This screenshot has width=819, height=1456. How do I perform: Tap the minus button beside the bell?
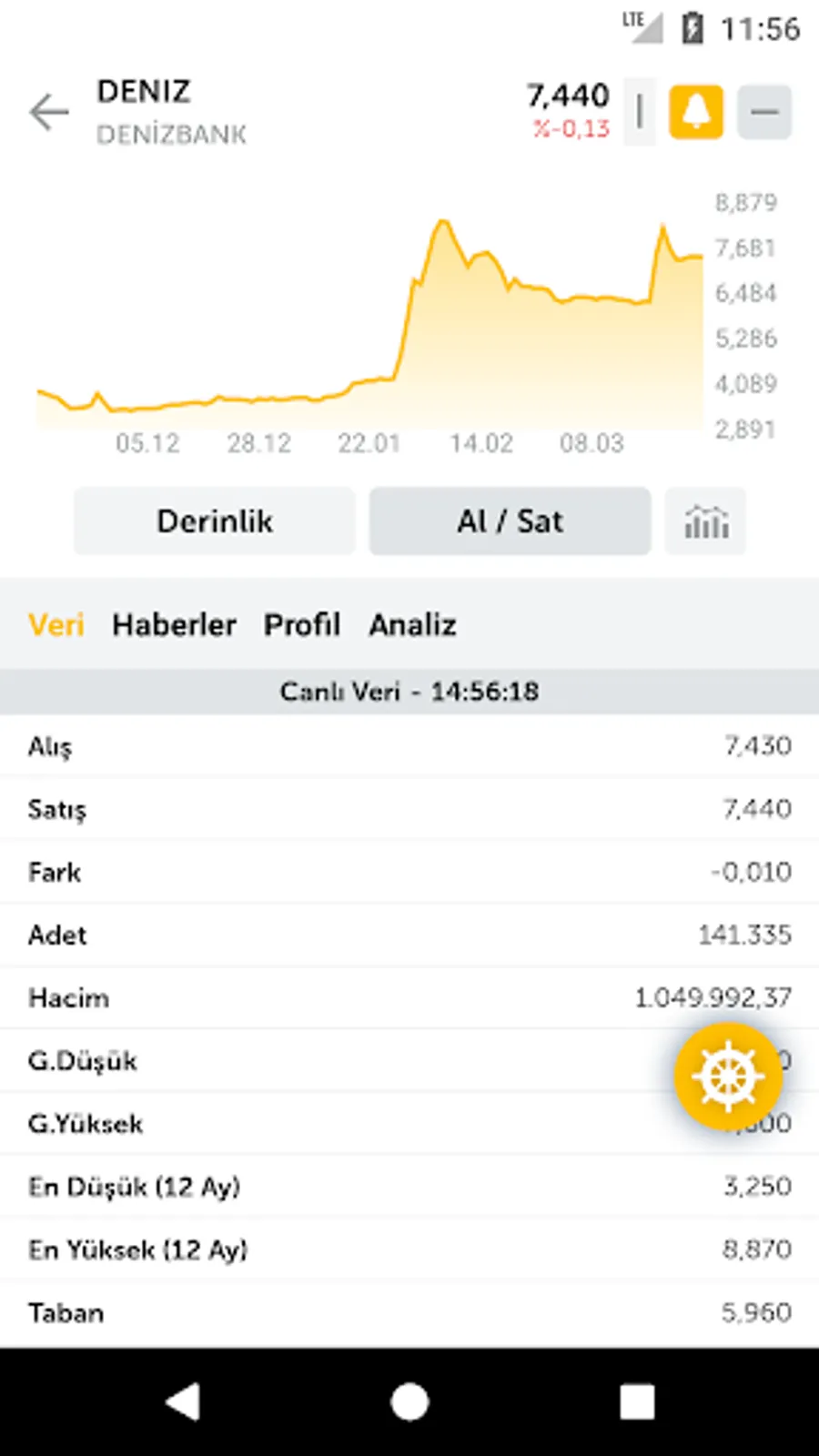[x=764, y=112]
